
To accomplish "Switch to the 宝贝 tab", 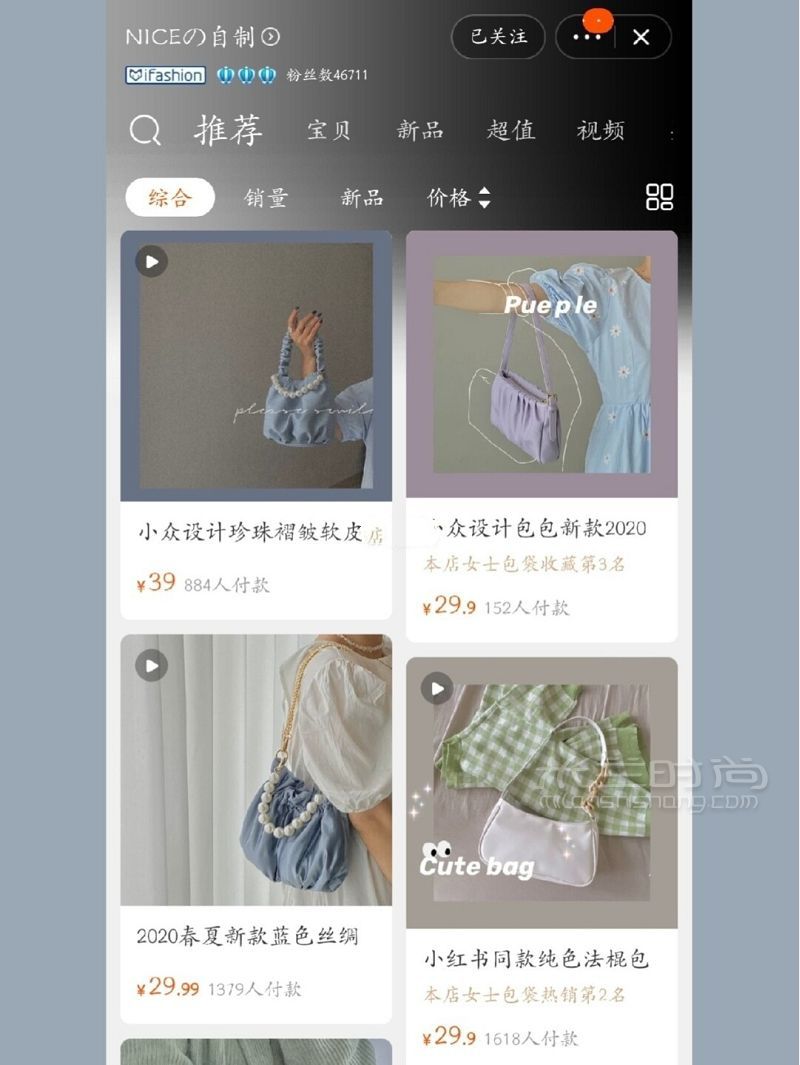I will [x=329, y=130].
